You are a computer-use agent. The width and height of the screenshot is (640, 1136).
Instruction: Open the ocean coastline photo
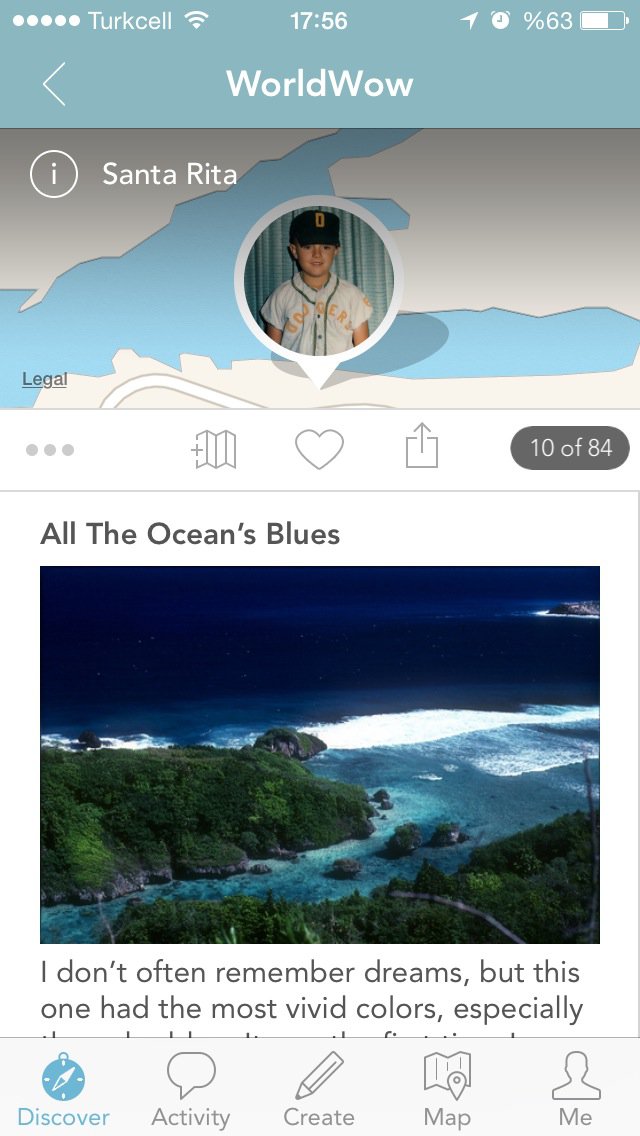(x=319, y=755)
